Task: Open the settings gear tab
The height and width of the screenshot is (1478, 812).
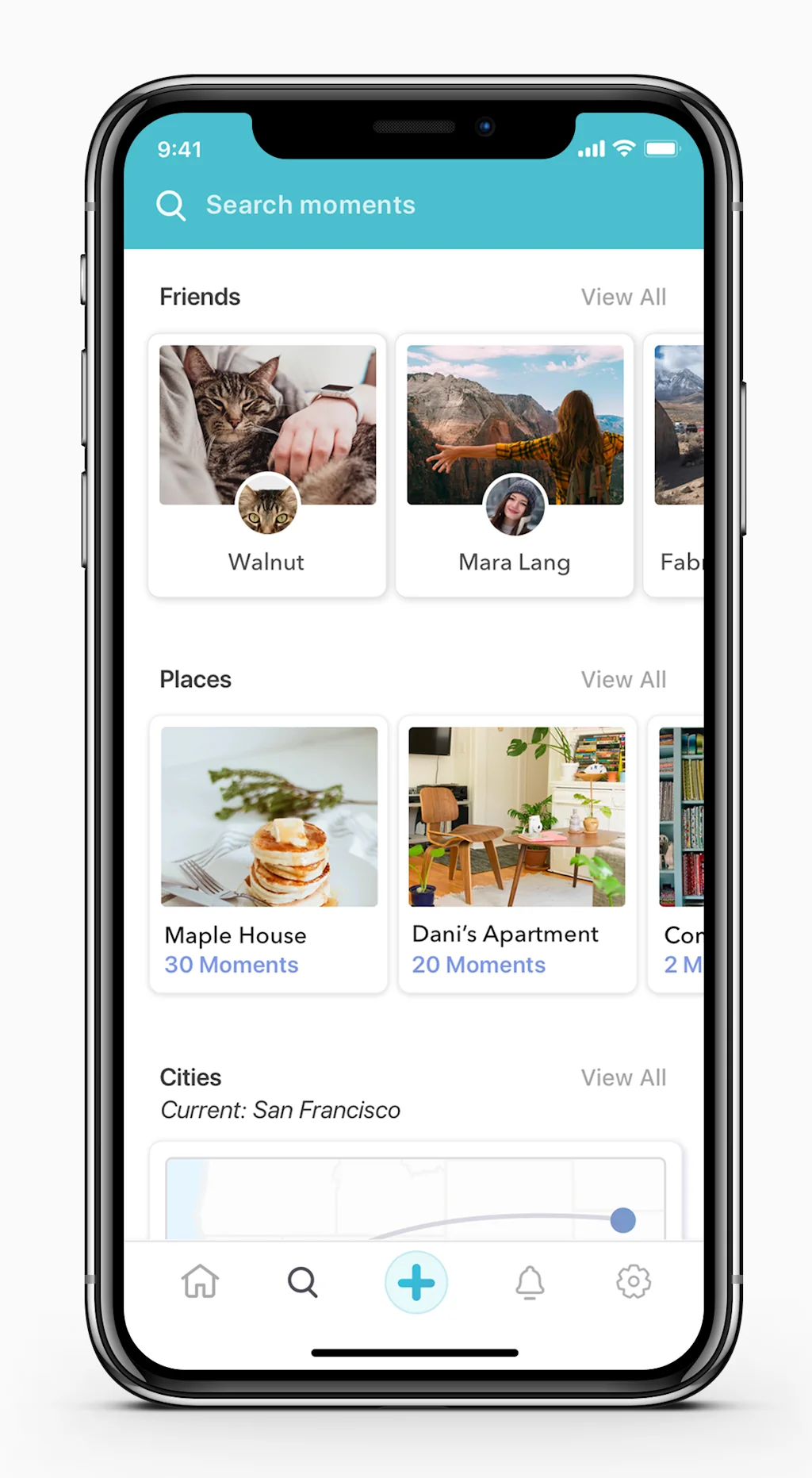Action: [633, 1281]
